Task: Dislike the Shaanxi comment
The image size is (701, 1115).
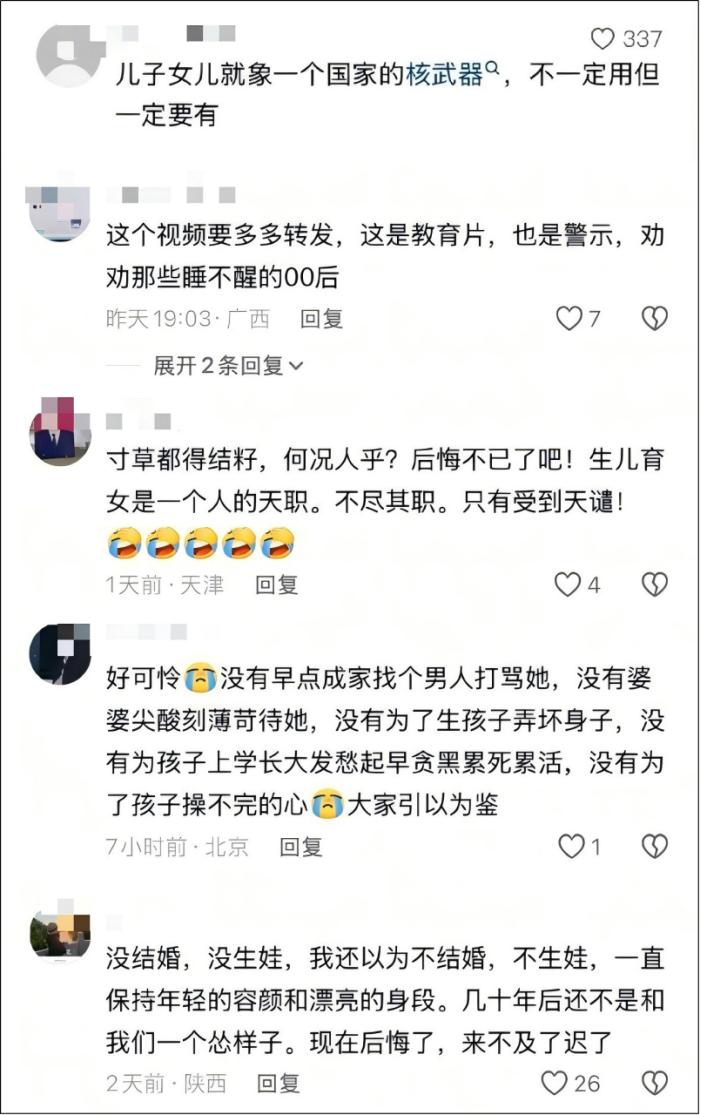Action: pyautogui.click(x=654, y=1082)
